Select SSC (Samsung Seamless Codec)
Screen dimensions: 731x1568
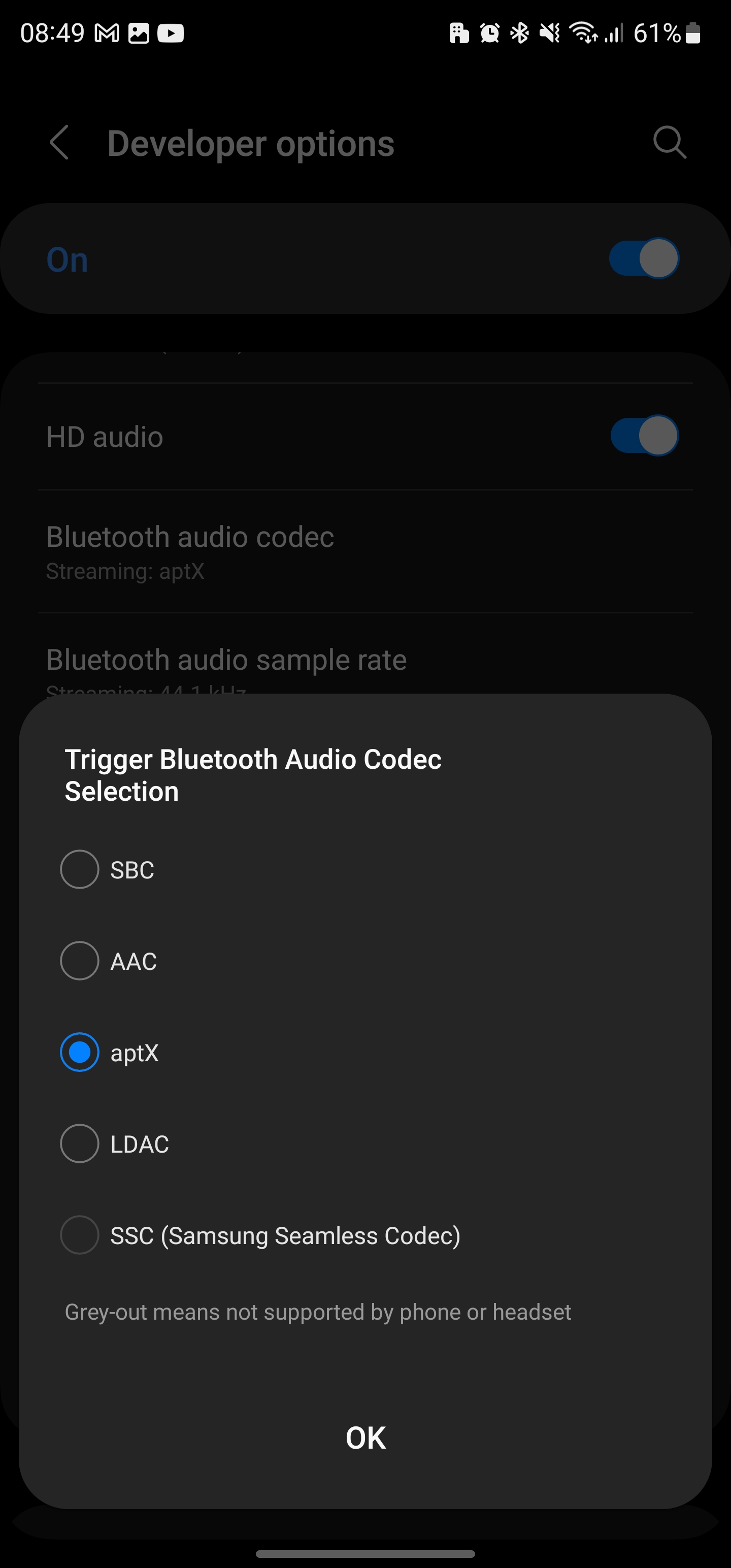[x=80, y=1235]
